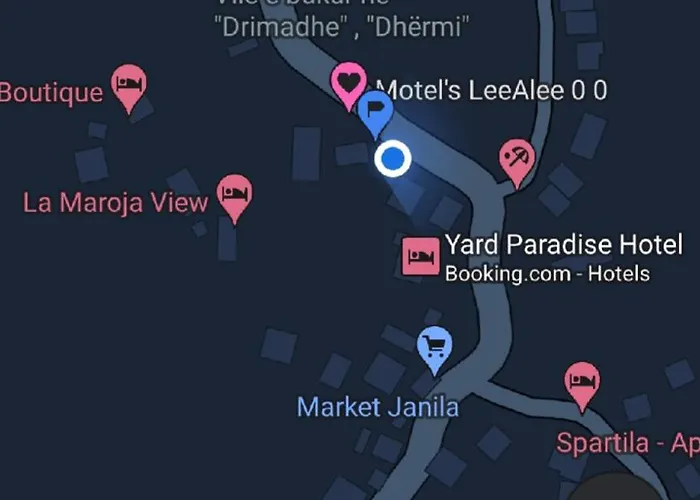This screenshot has height=500, width=700.
Task: Tap the blue current location dot
Action: pyautogui.click(x=394, y=158)
